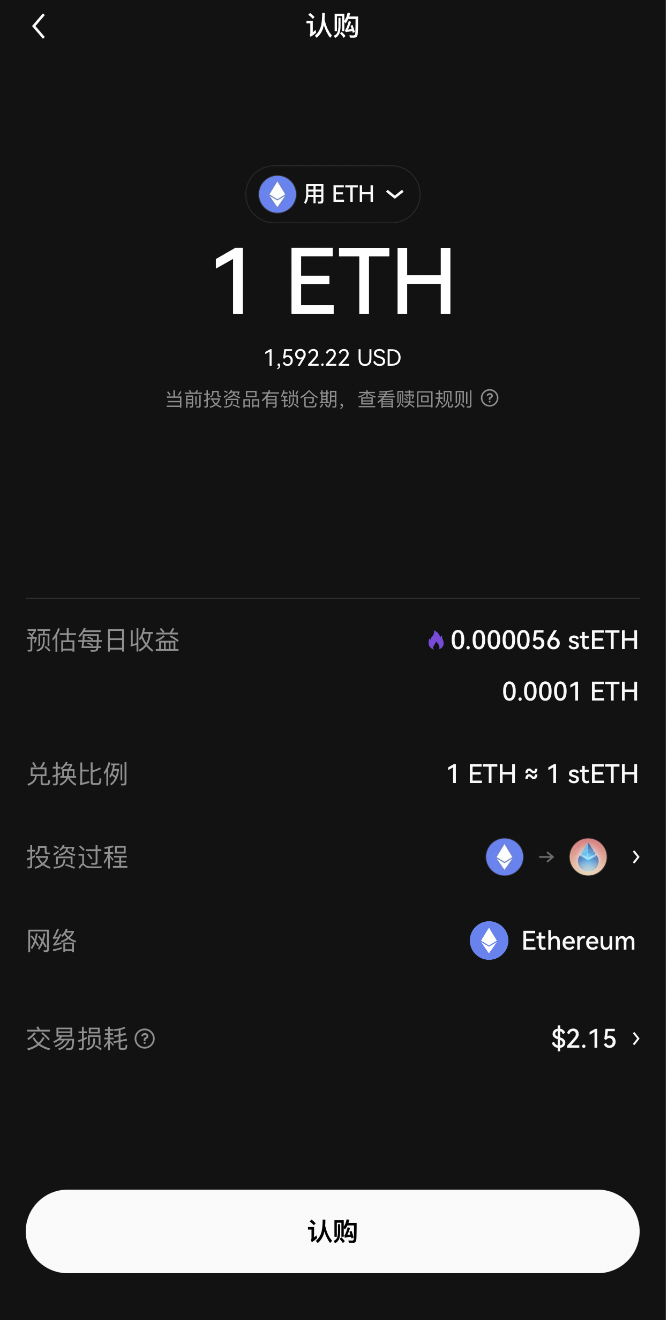Tap the 1 ETH amount field
The width and height of the screenshot is (666, 1320).
(x=332, y=283)
